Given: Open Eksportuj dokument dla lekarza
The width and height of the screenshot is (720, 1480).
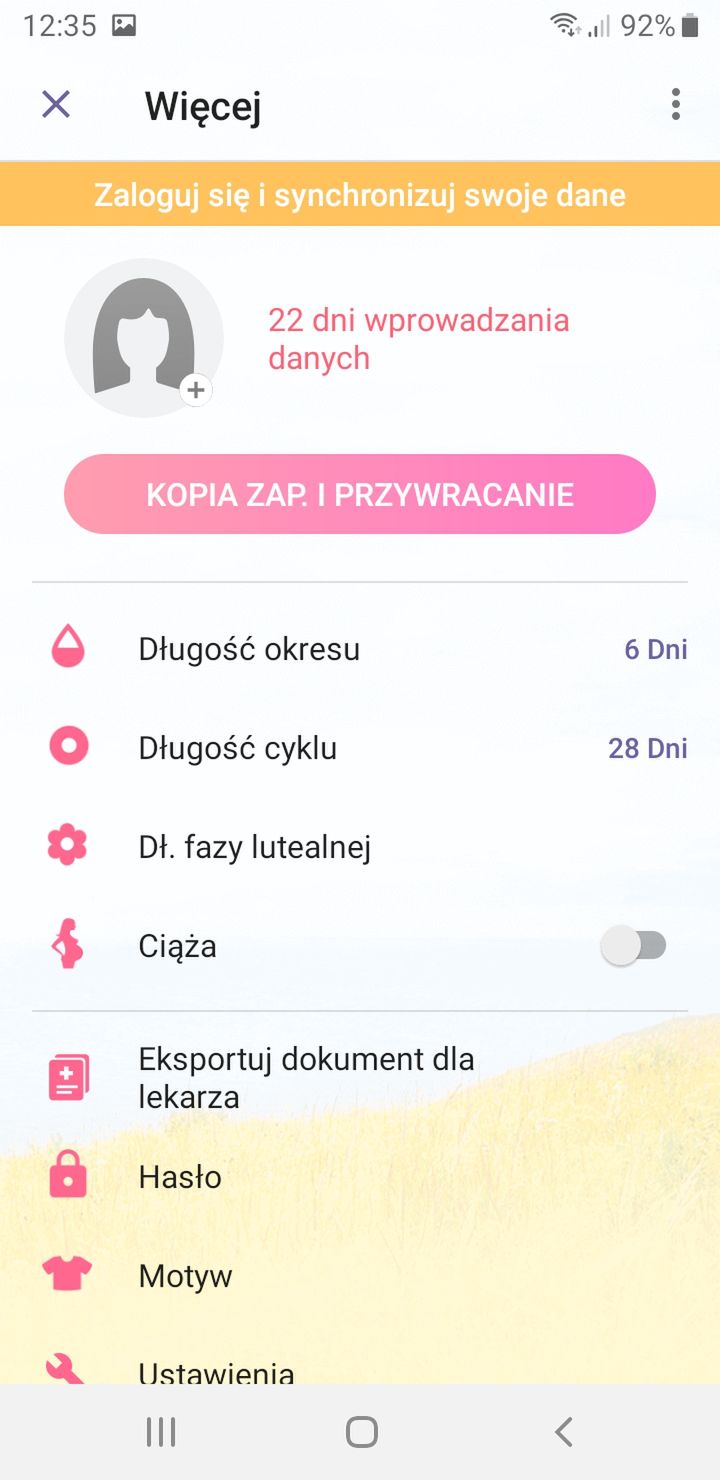Looking at the screenshot, I should click(x=360, y=1078).
